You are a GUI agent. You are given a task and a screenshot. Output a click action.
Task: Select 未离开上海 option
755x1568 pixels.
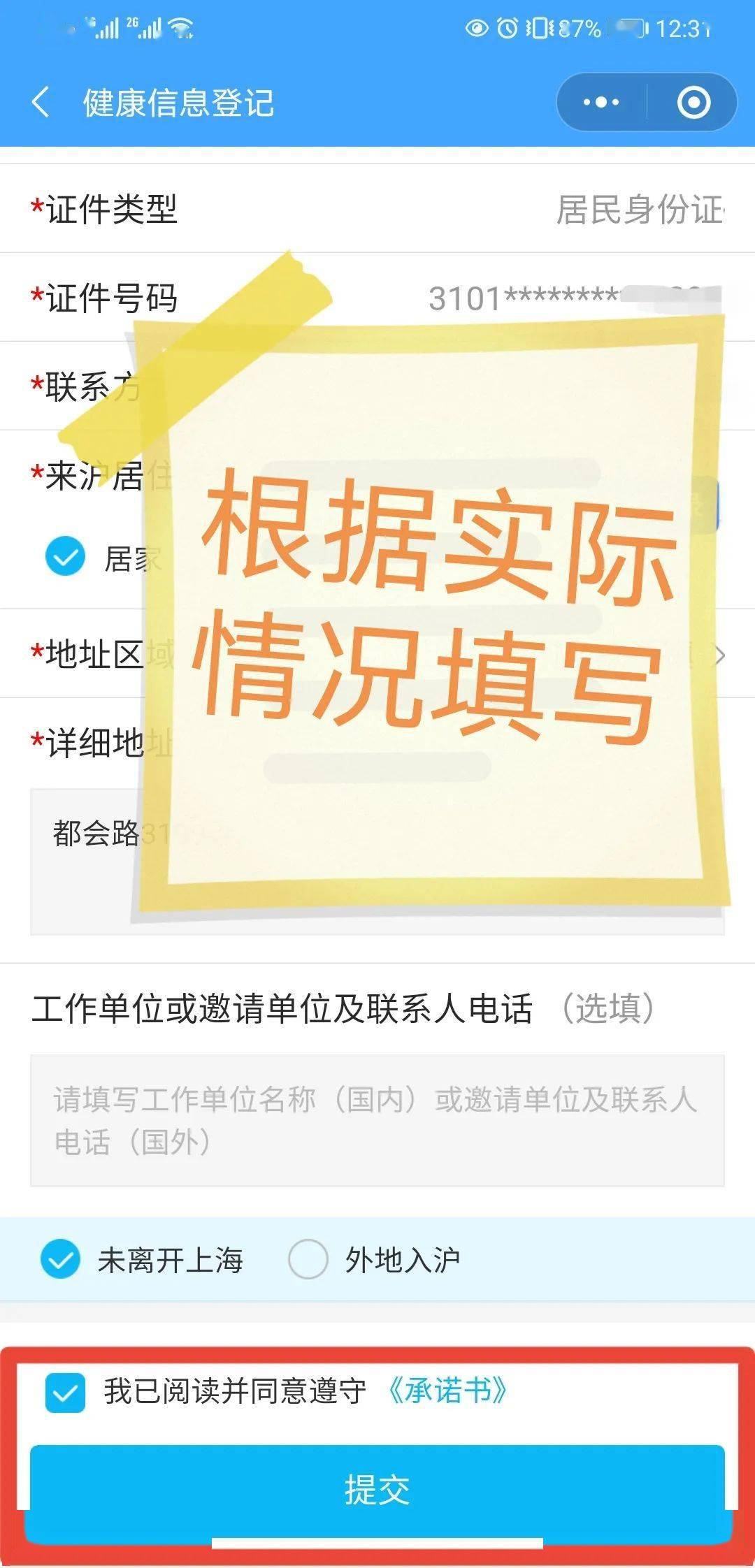coord(62,1259)
